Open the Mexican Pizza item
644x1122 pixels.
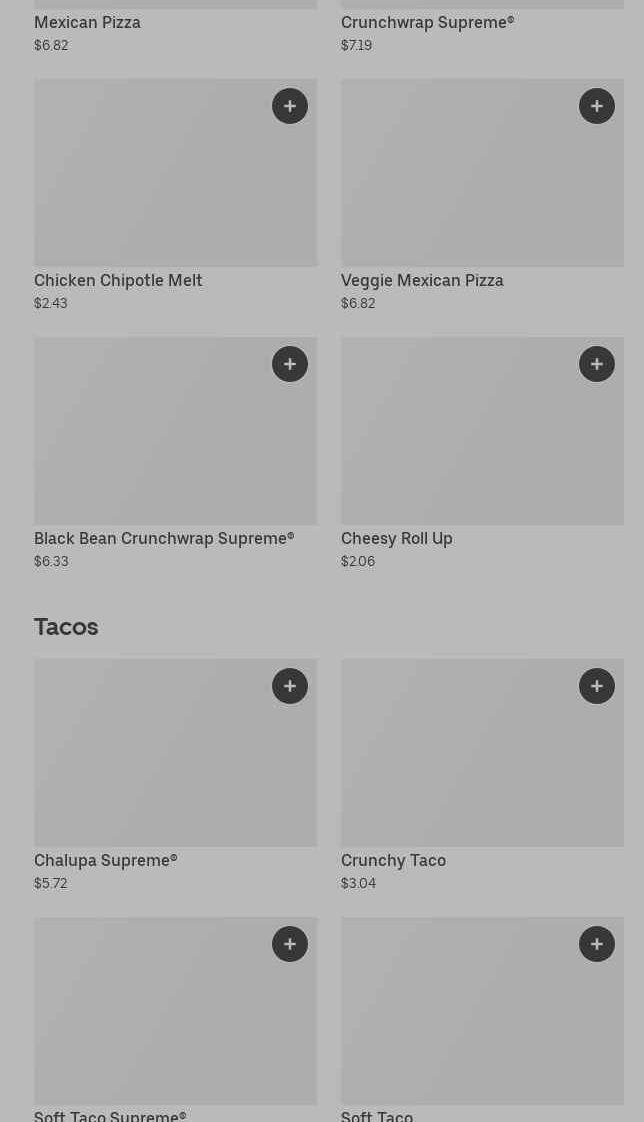(88, 23)
